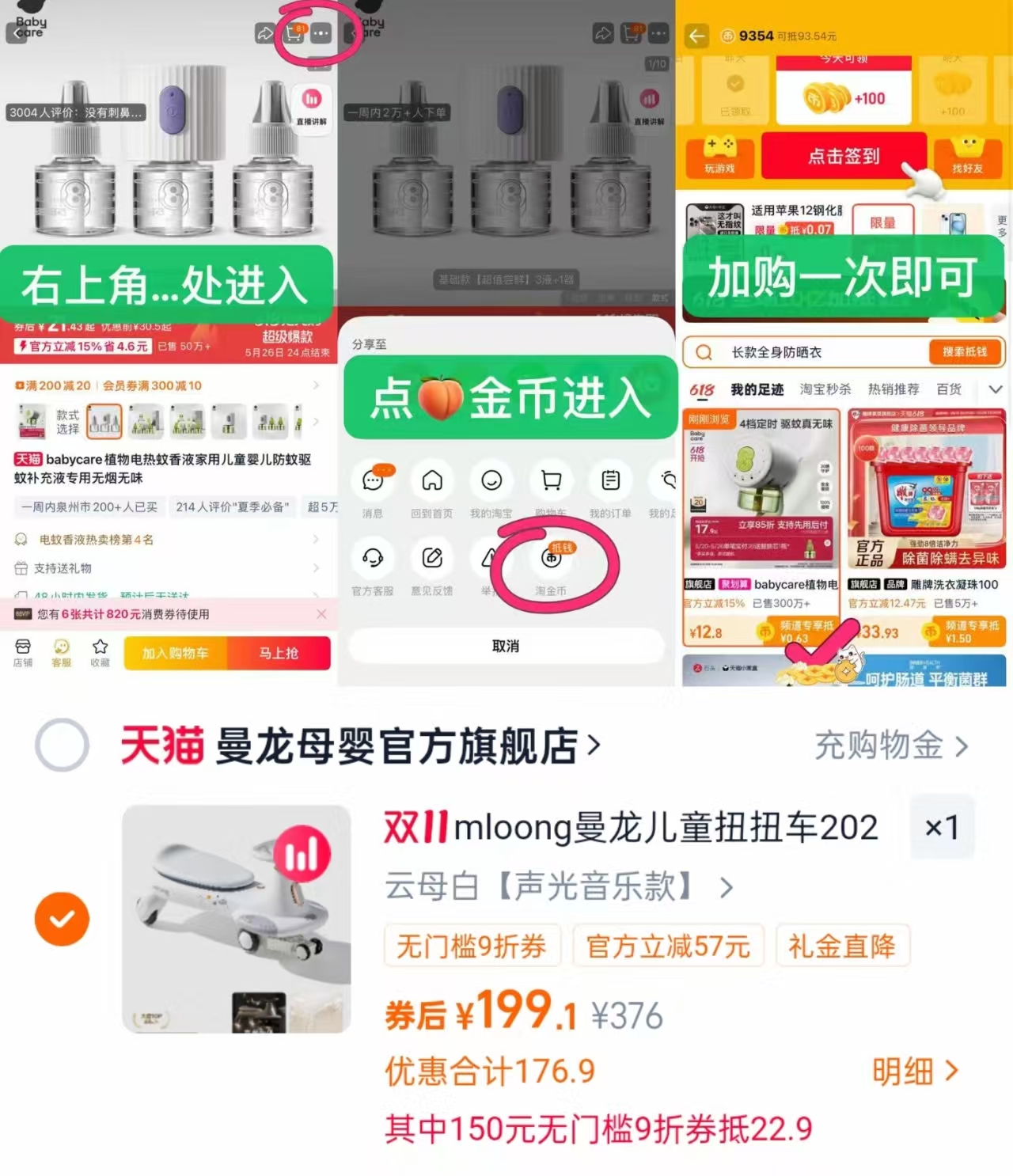Open the 消息 messages icon
This screenshot has height=1176, width=1013.
pos(372,481)
